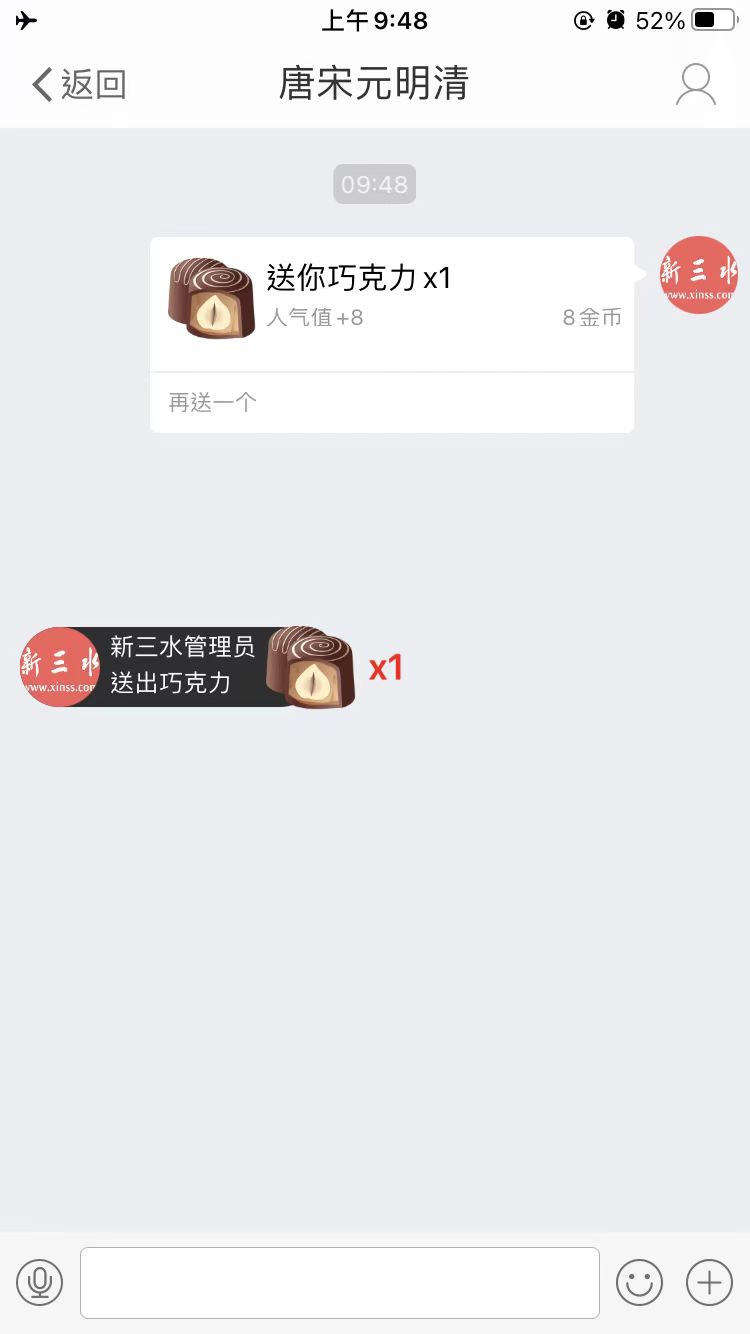Open the plus attachment menu
This screenshot has height=1334, width=750.
(709, 1281)
